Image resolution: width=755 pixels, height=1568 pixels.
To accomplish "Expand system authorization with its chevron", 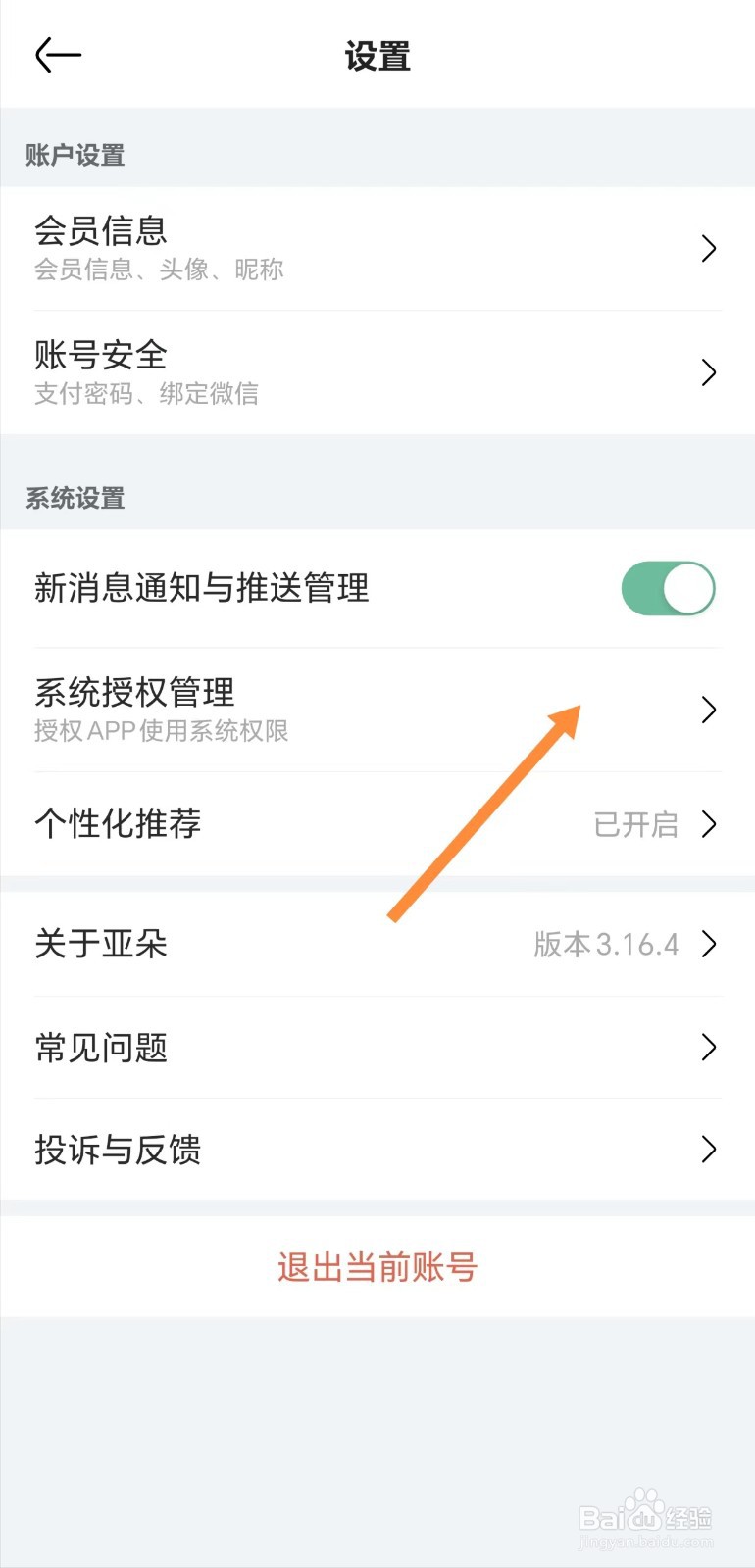I will pos(709,710).
